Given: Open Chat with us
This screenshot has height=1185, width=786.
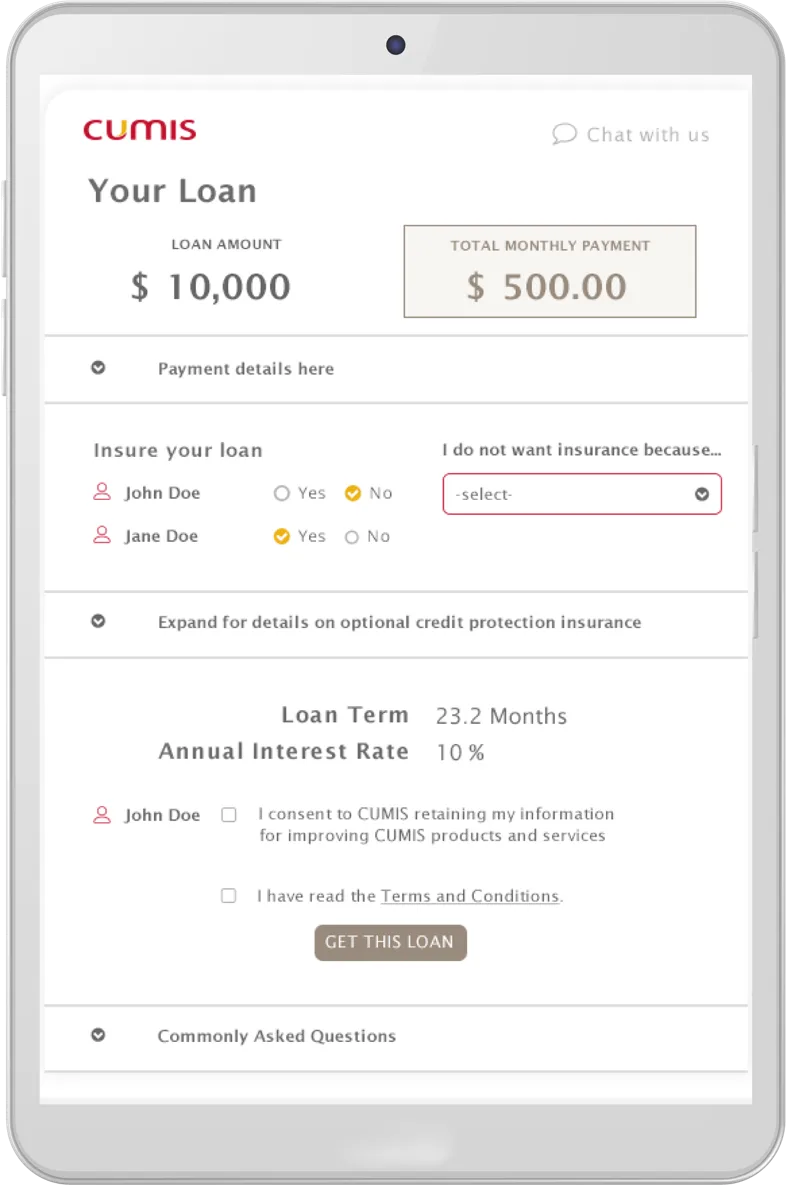Looking at the screenshot, I should click(631, 134).
